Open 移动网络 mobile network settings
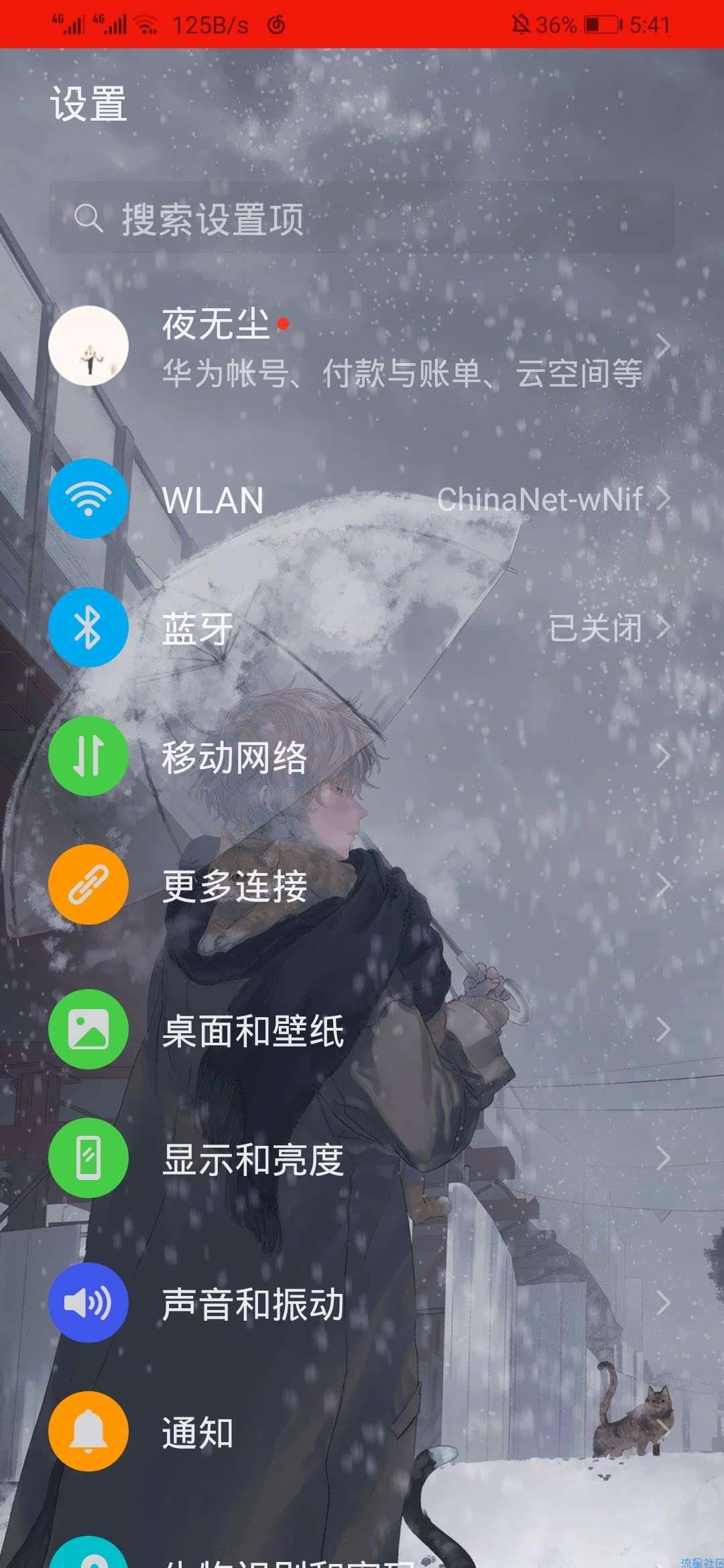This screenshot has width=724, height=1568. [x=362, y=757]
